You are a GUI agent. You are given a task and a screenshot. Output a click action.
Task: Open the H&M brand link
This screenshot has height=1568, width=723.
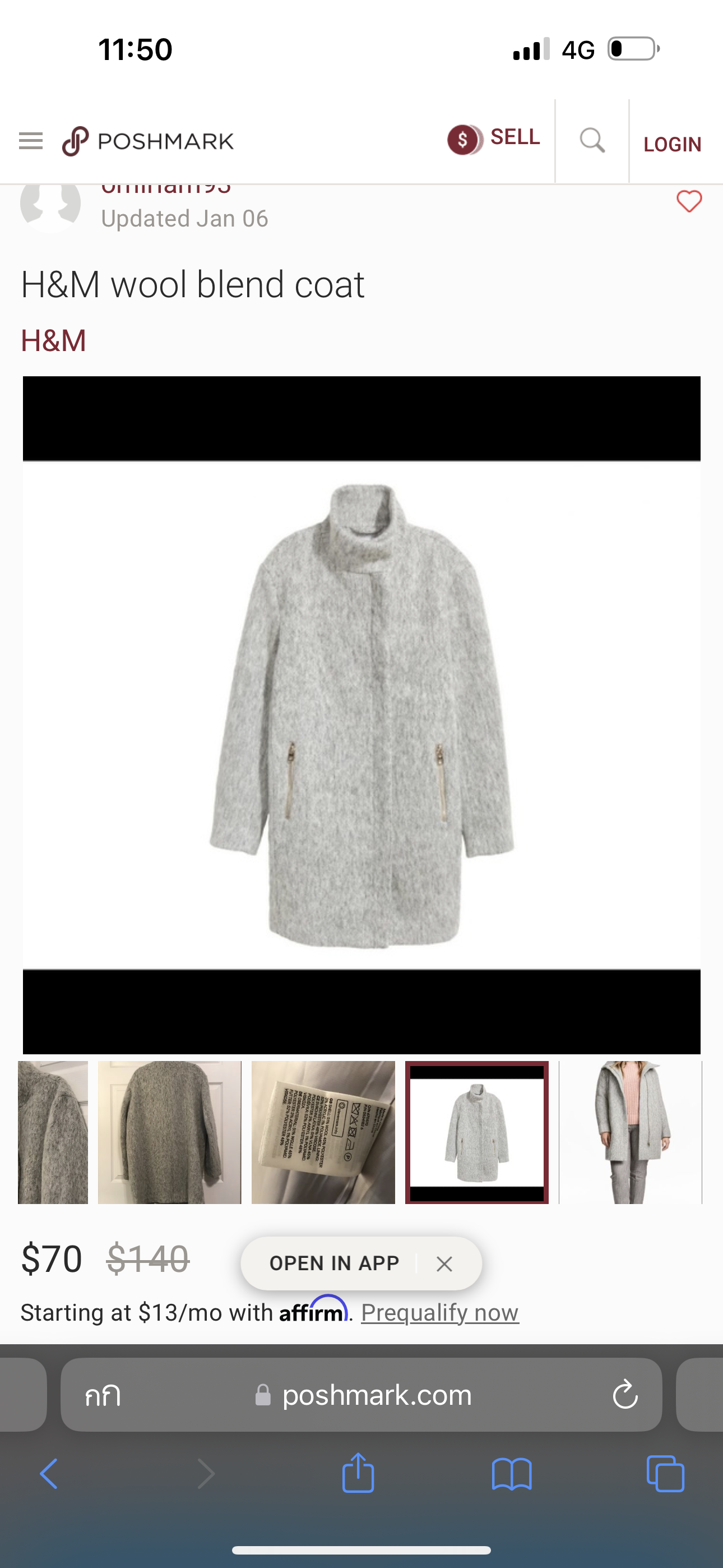54,340
